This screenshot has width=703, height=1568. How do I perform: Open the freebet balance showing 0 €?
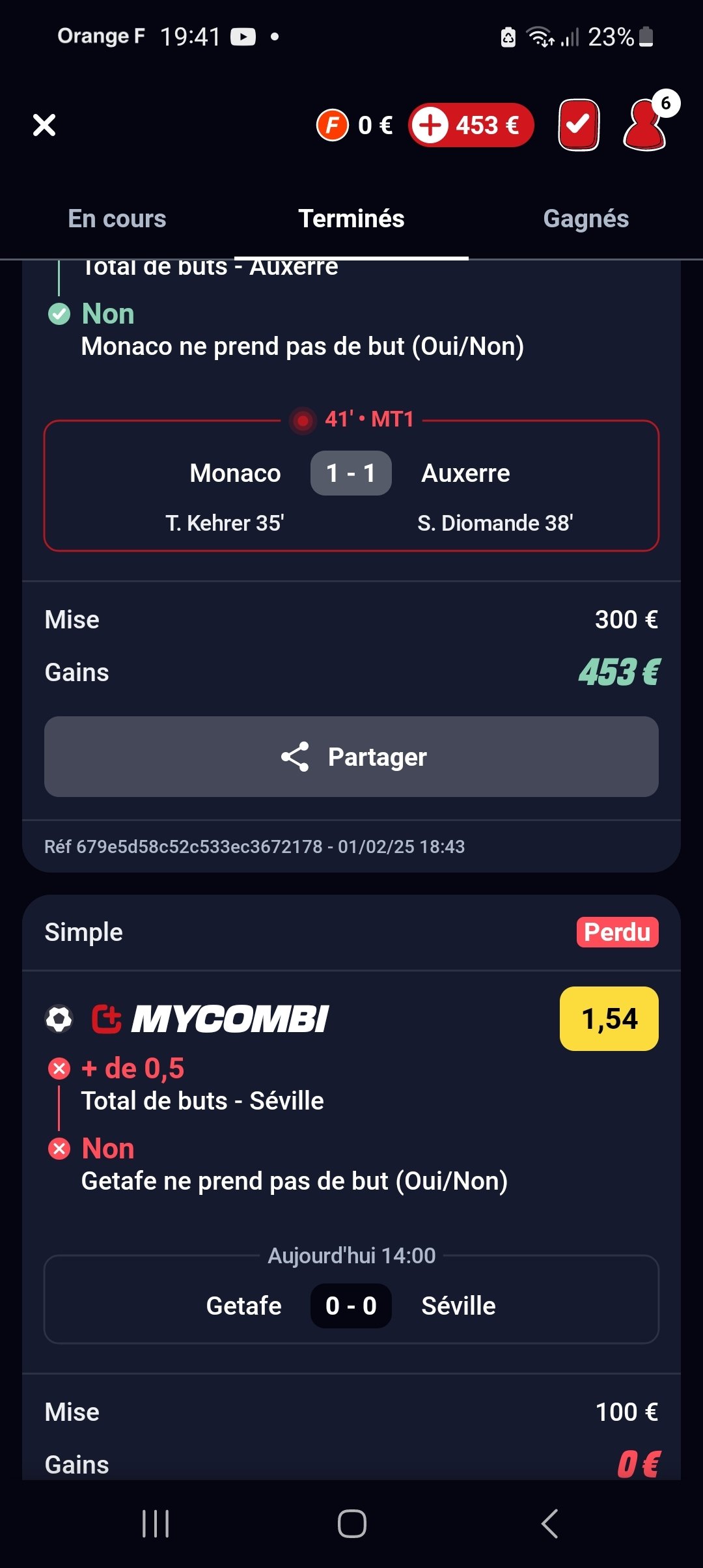coord(355,125)
